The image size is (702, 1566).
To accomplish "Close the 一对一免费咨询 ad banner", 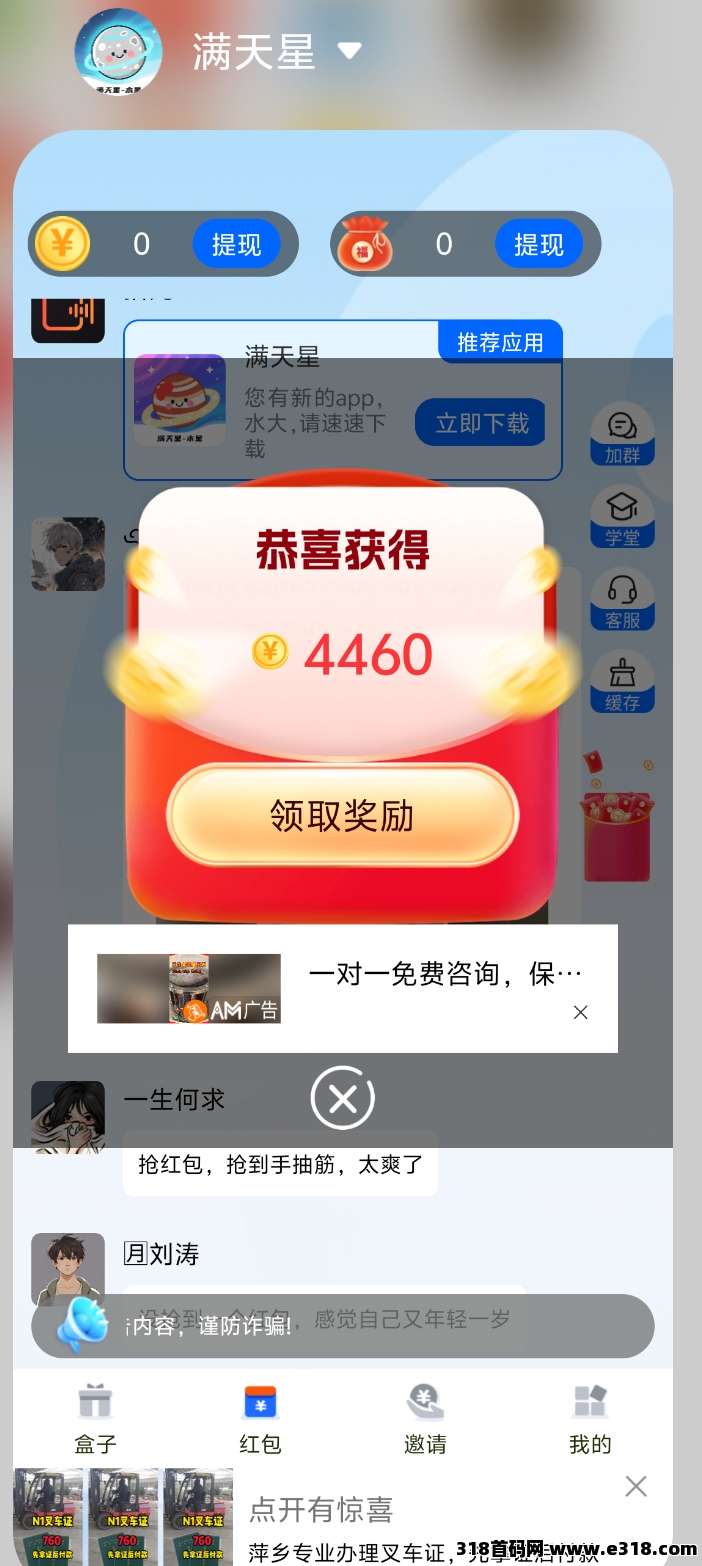I will coord(580,1012).
